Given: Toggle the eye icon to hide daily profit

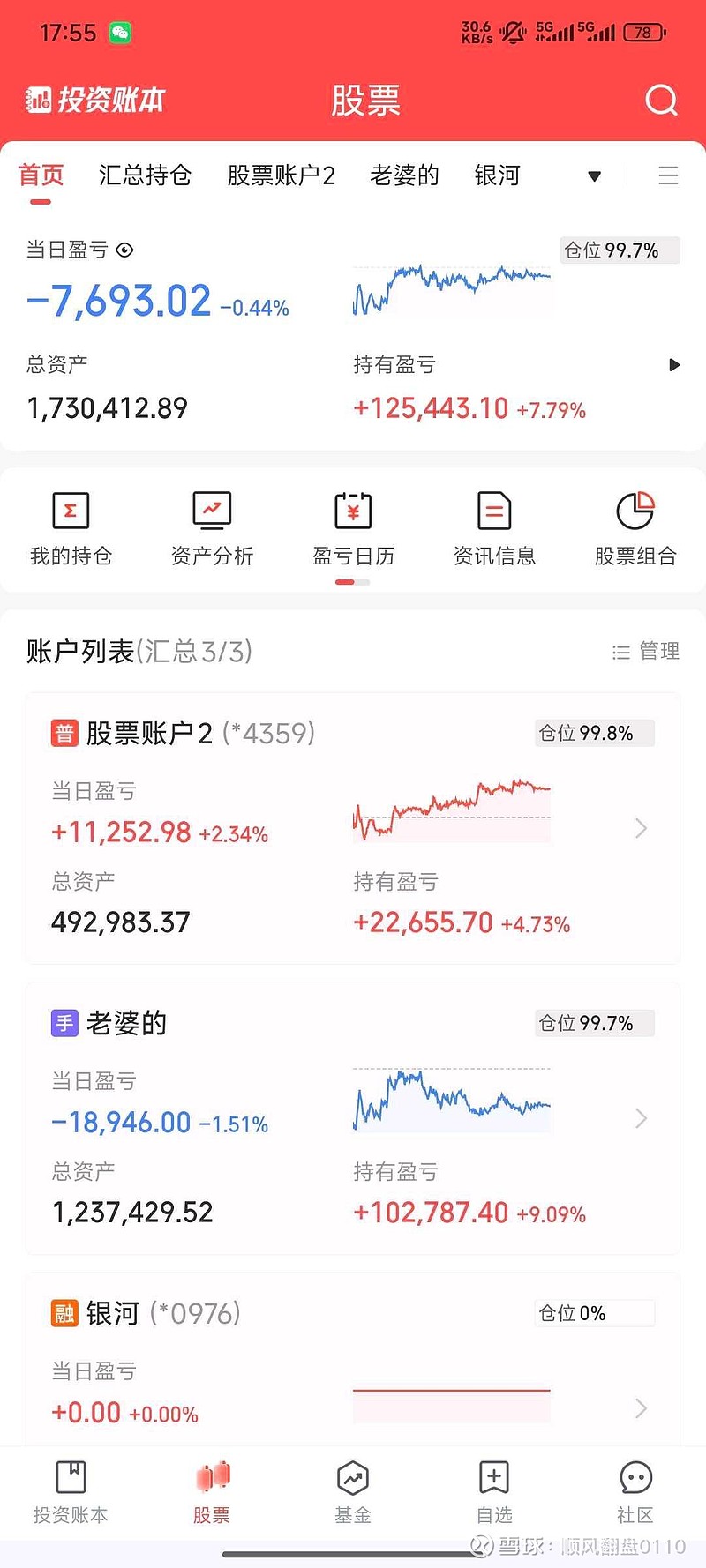Looking at the screenshot, I should [124, 250].
